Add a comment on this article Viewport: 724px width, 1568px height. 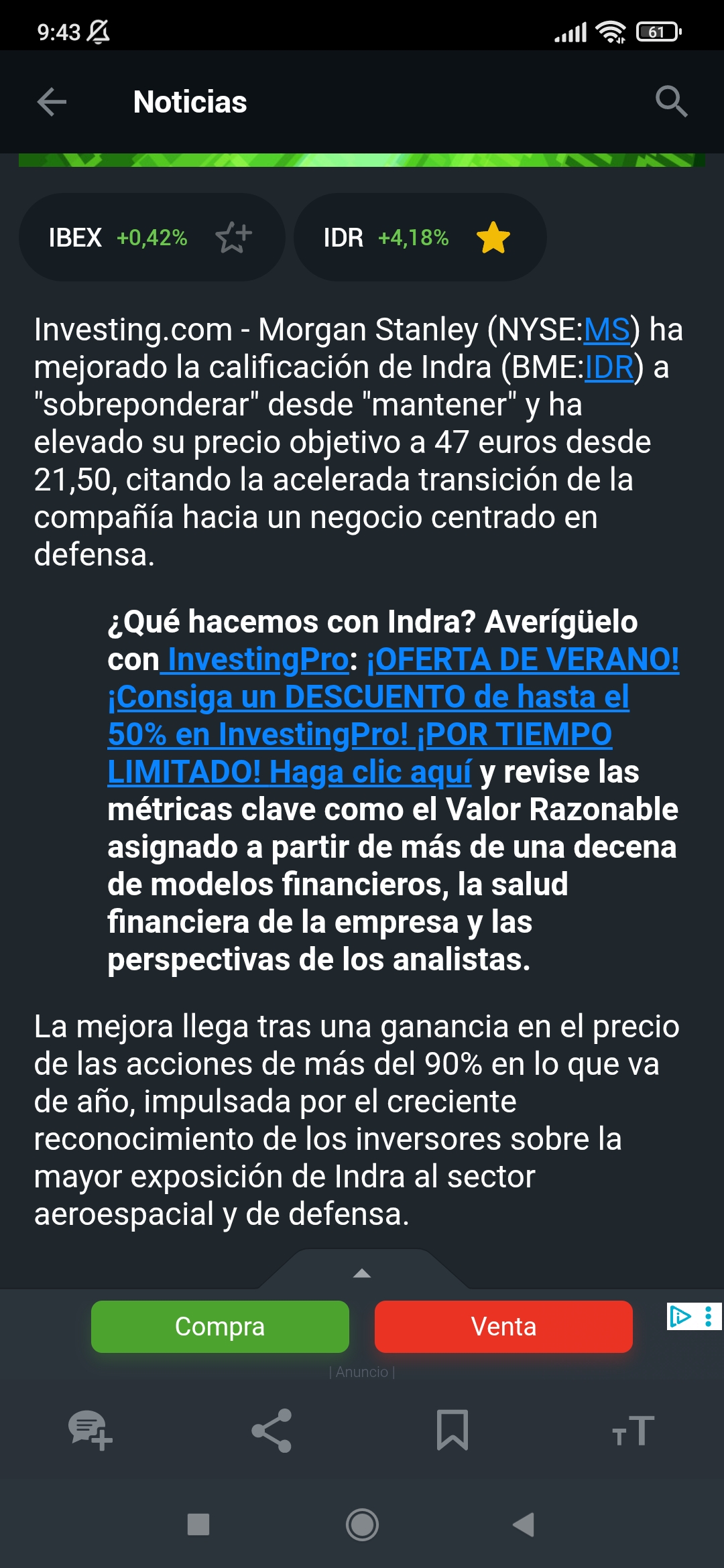[x=90, y=1431]
